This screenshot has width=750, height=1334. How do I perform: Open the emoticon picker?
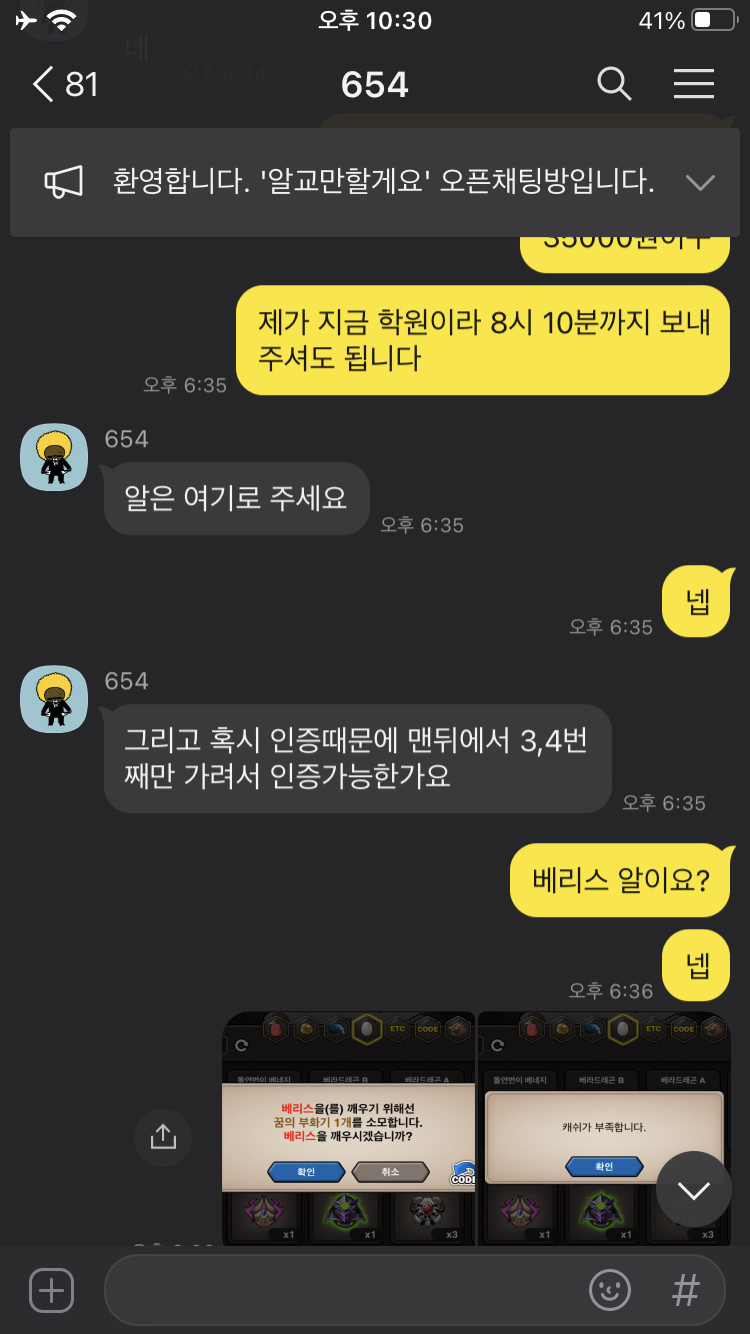click(x=610, y=1290)
